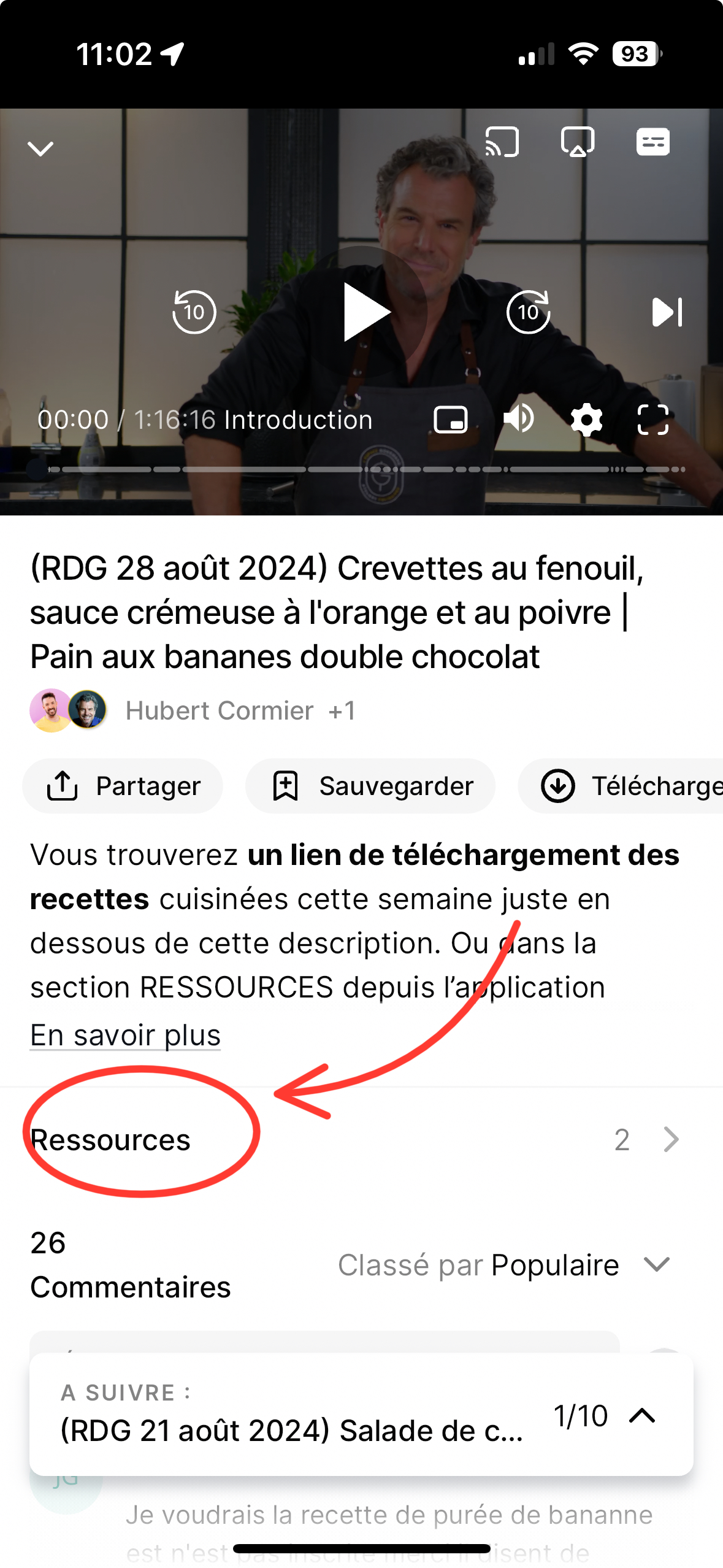Skip forward 10 seconds
Viewport: 723px width, 1568px height.
(528, 312)
